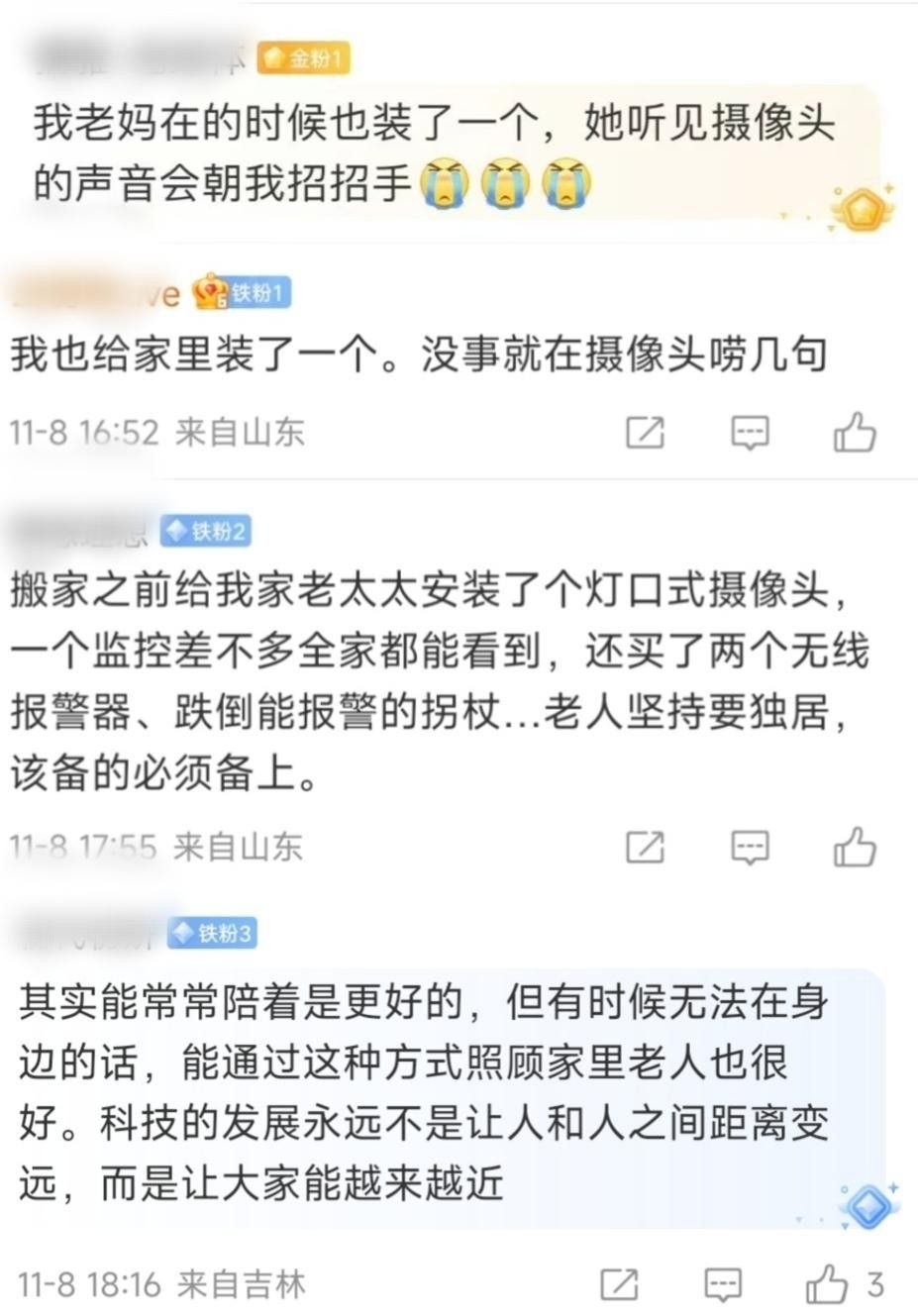This screenshot has height=1316, width=918.
Task: Reply to the 11-8 18:16 Jilin comment
Action: (x=723, y=1284)
